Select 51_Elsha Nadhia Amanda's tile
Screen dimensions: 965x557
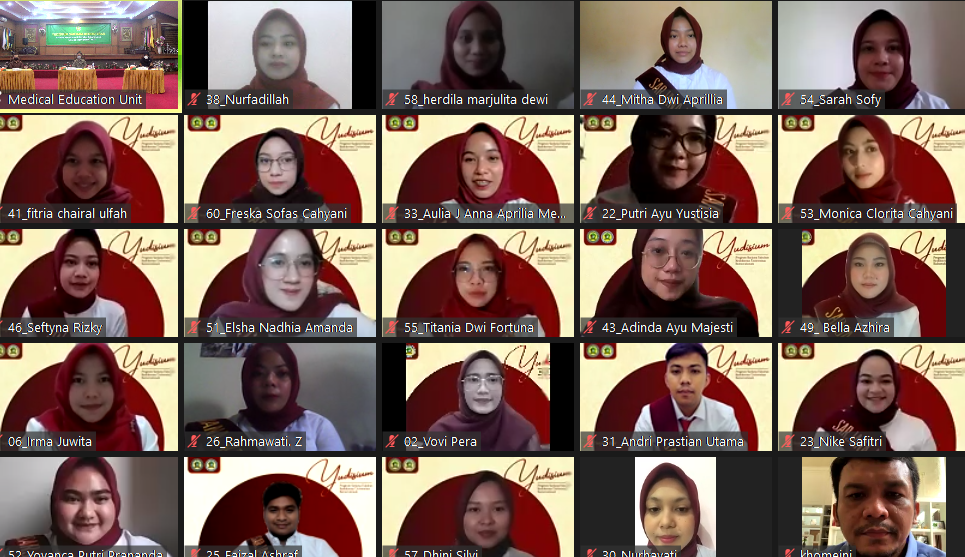280,280
